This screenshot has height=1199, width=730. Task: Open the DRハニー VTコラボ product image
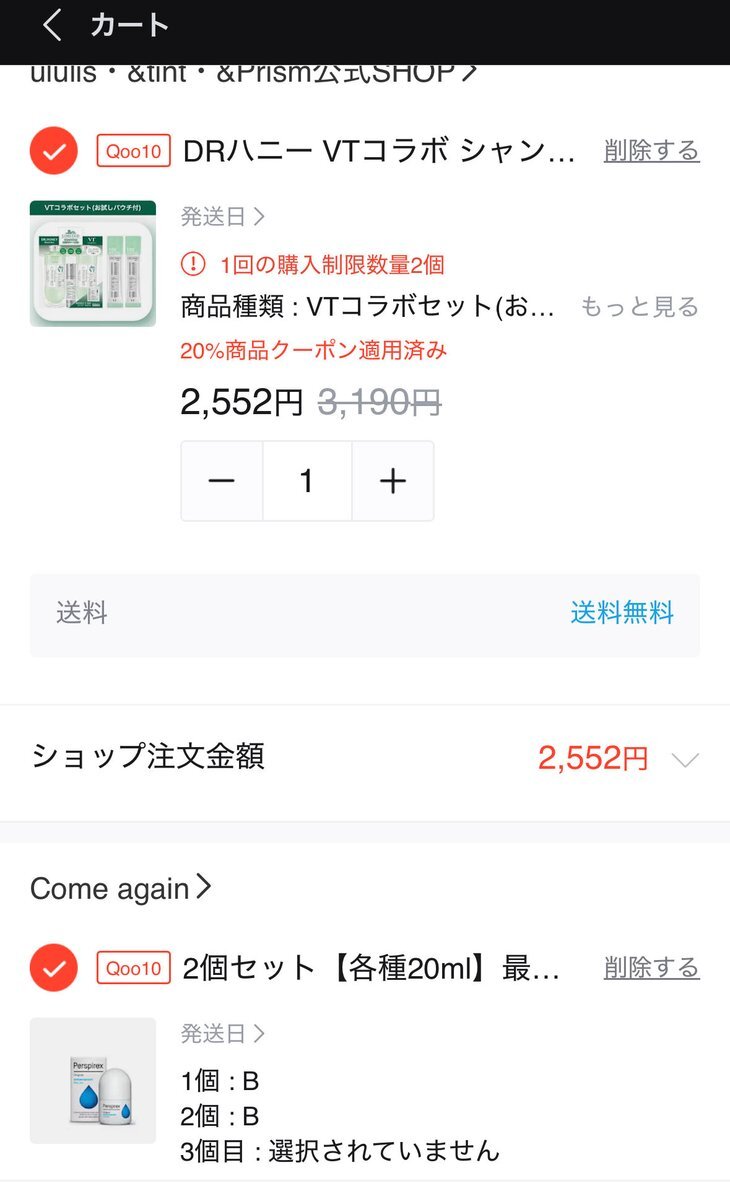[93, 264]
